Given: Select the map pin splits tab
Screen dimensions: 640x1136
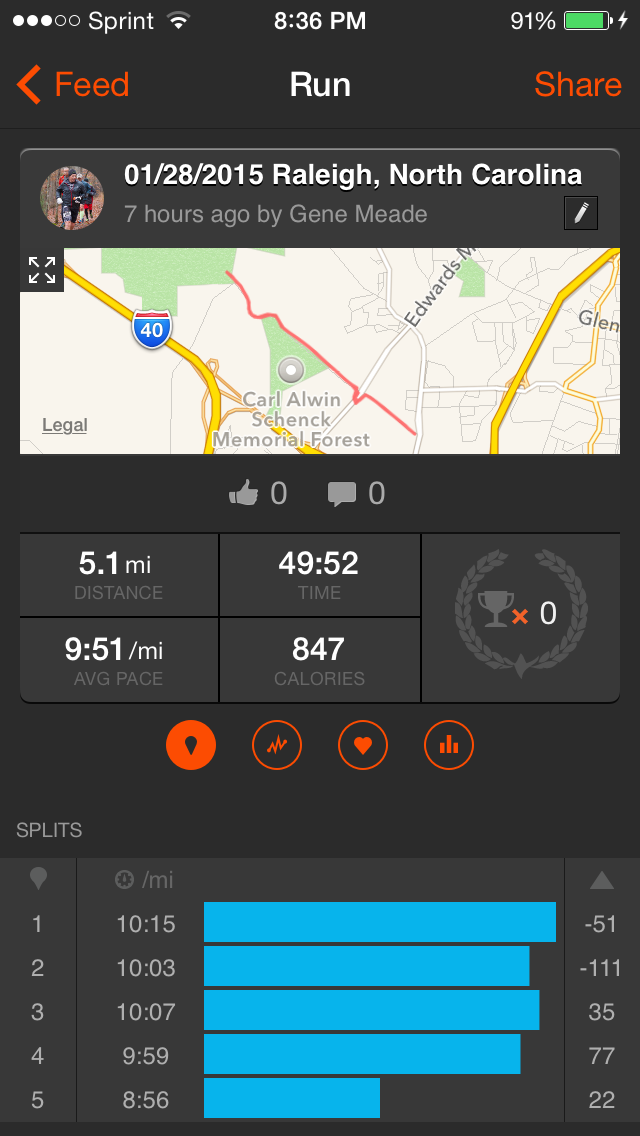Looking at the screenshot, I should pos(191,745).
